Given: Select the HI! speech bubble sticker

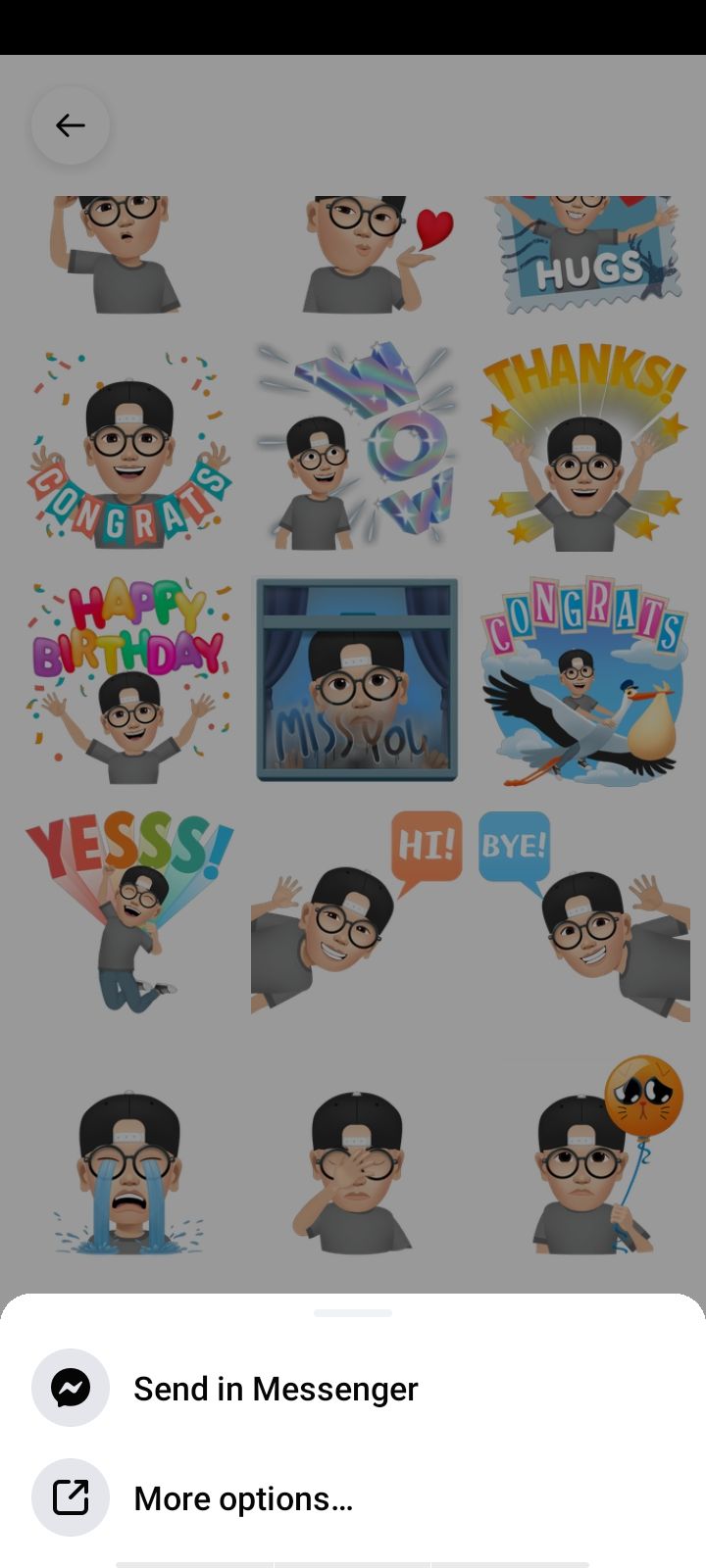Looking at the screenshot, I should tap(356, 911).
